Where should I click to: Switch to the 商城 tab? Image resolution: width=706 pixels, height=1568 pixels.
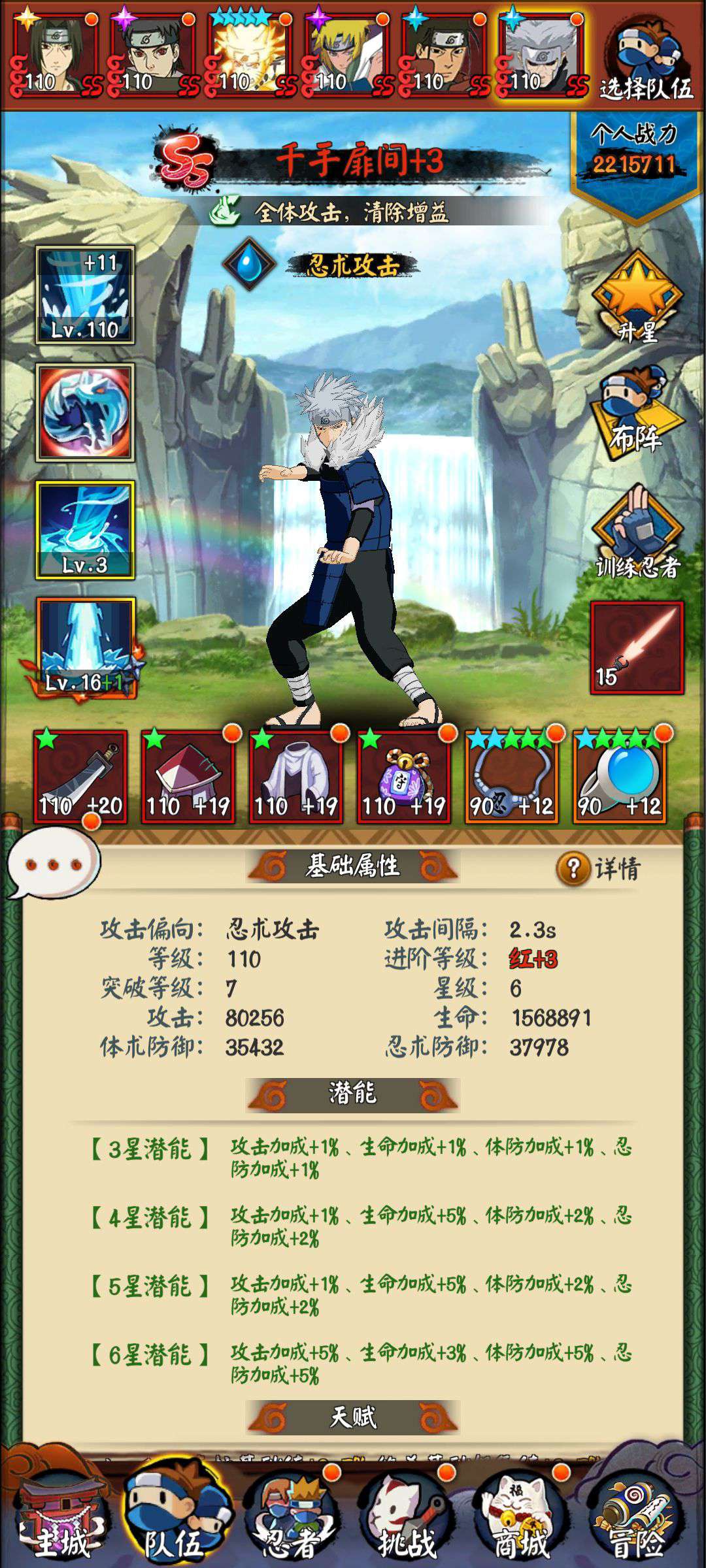(521, 1517)
